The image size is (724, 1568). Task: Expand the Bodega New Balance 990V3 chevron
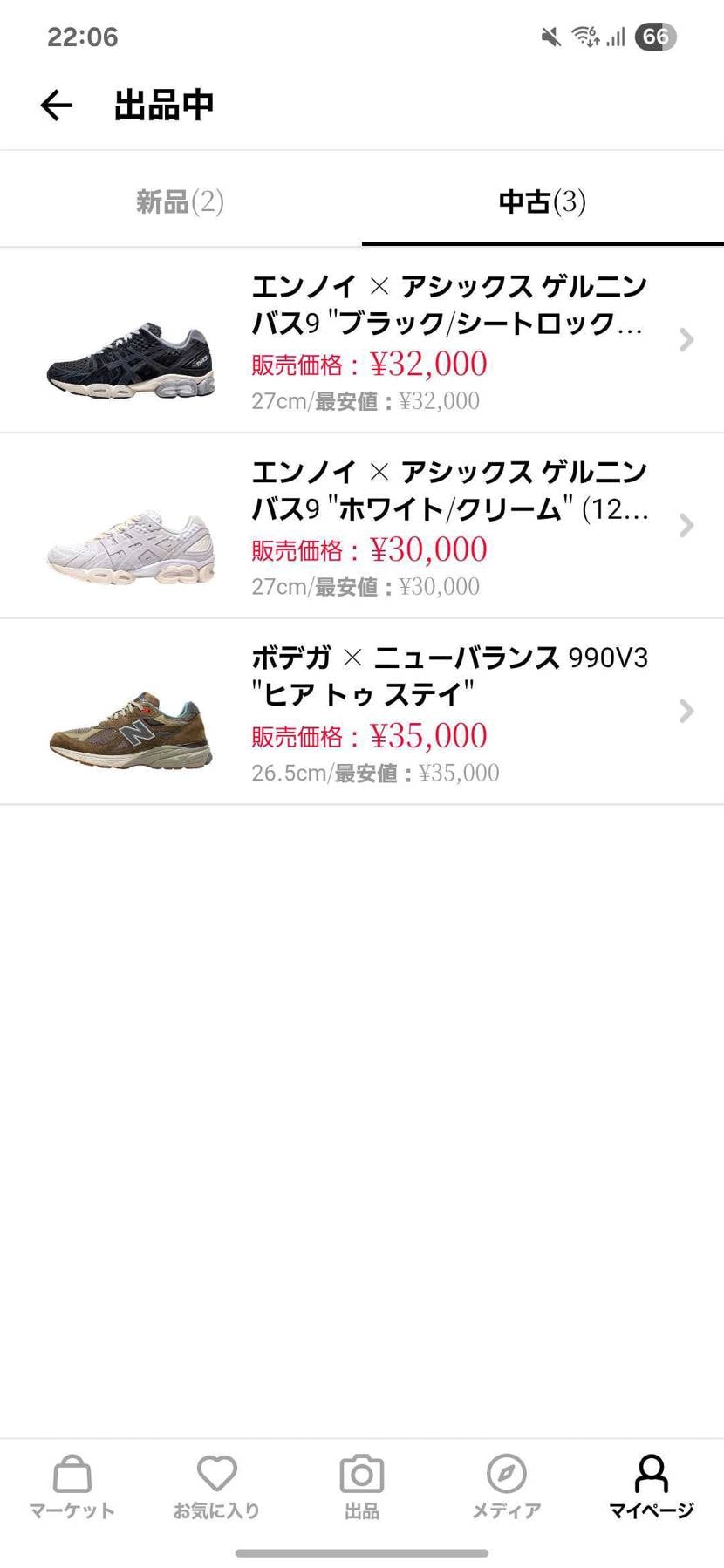tap(685, 712)
